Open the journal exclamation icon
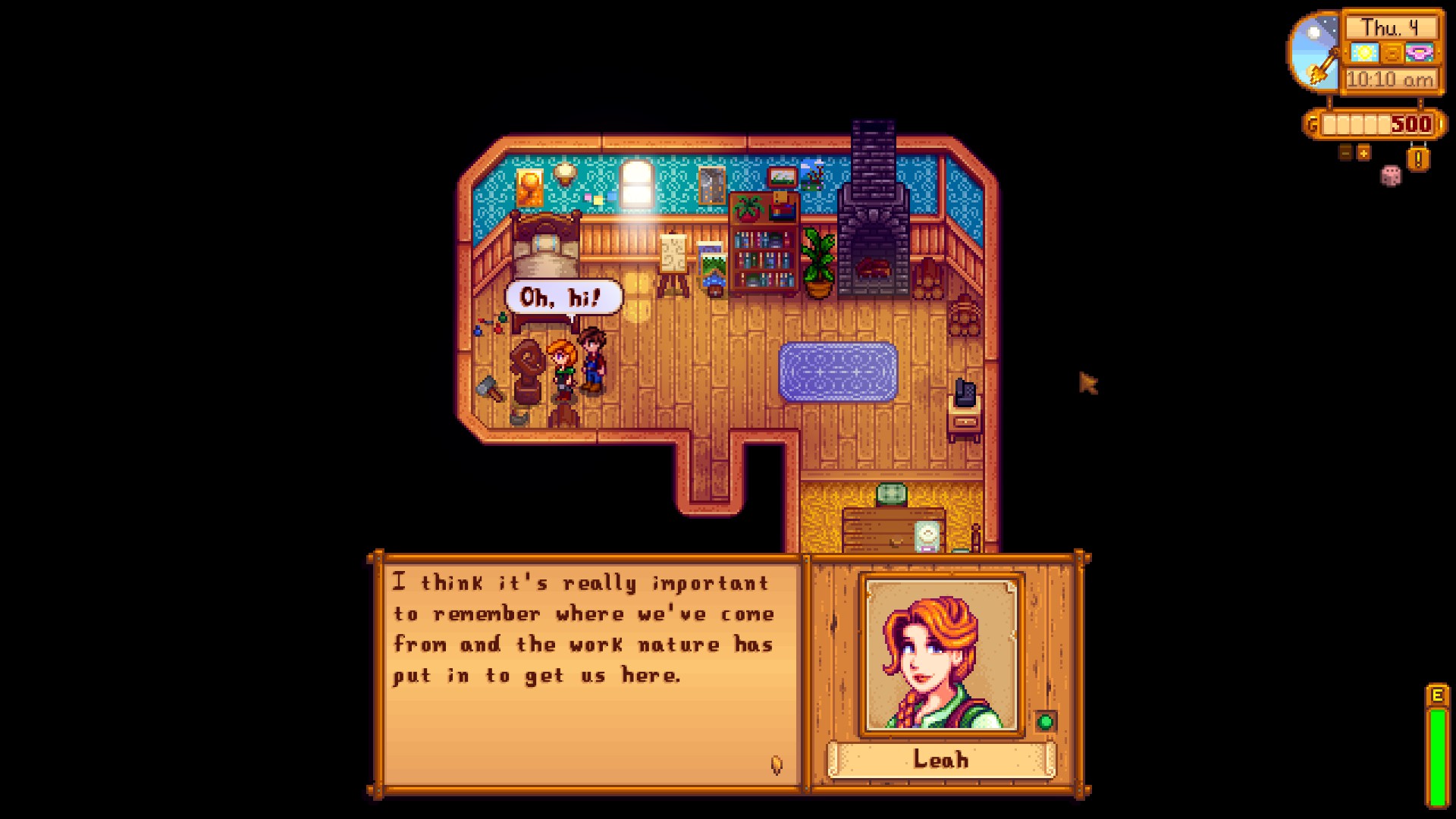Viewport: 1456px width, 819px height. pyautogui.click(x=1418, y=160)
